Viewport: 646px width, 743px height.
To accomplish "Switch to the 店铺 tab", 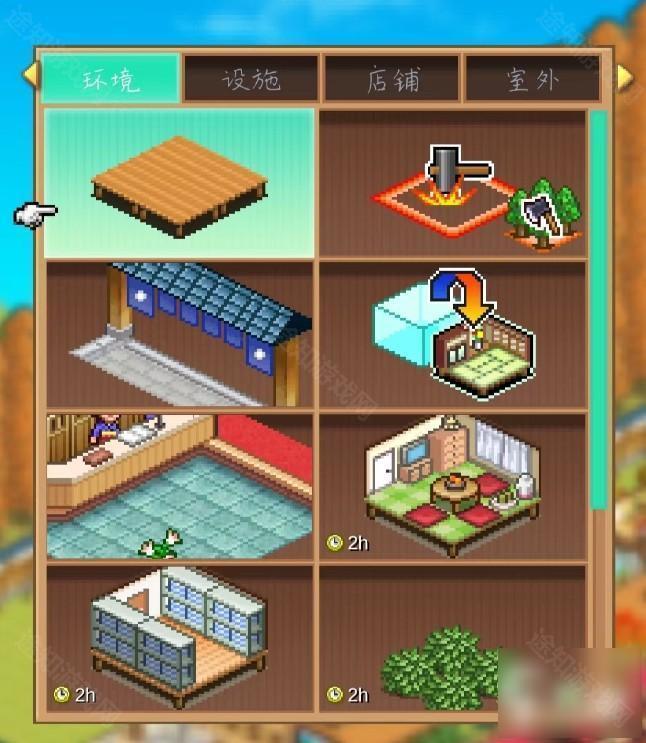I will (x=392, y=80).
